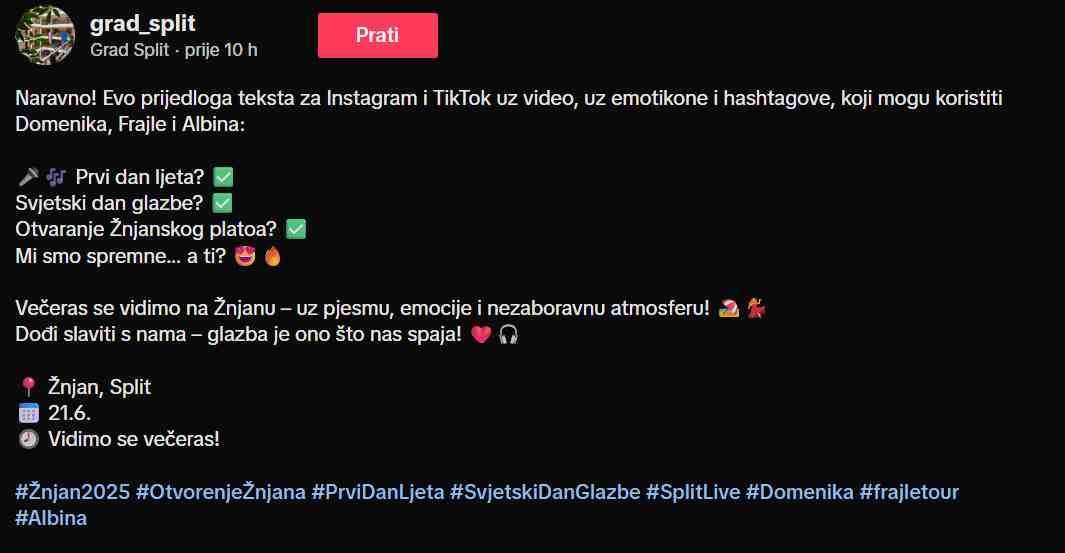
Task: Open hashtag #frajletour
Action: point(911,492)
